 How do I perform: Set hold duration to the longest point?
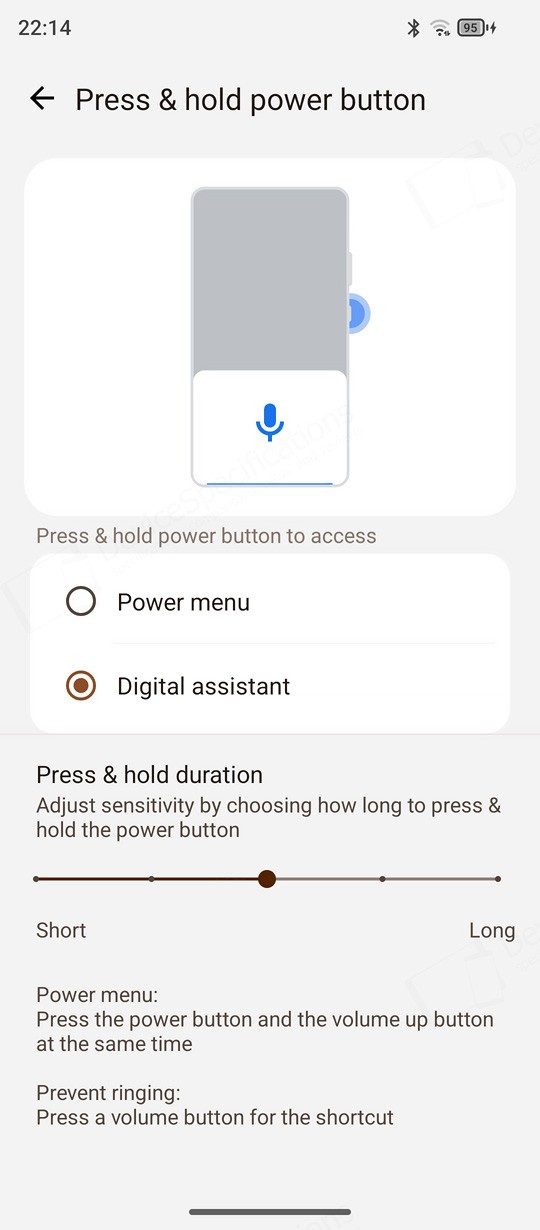pyautogui.click(x=498, y=879)
